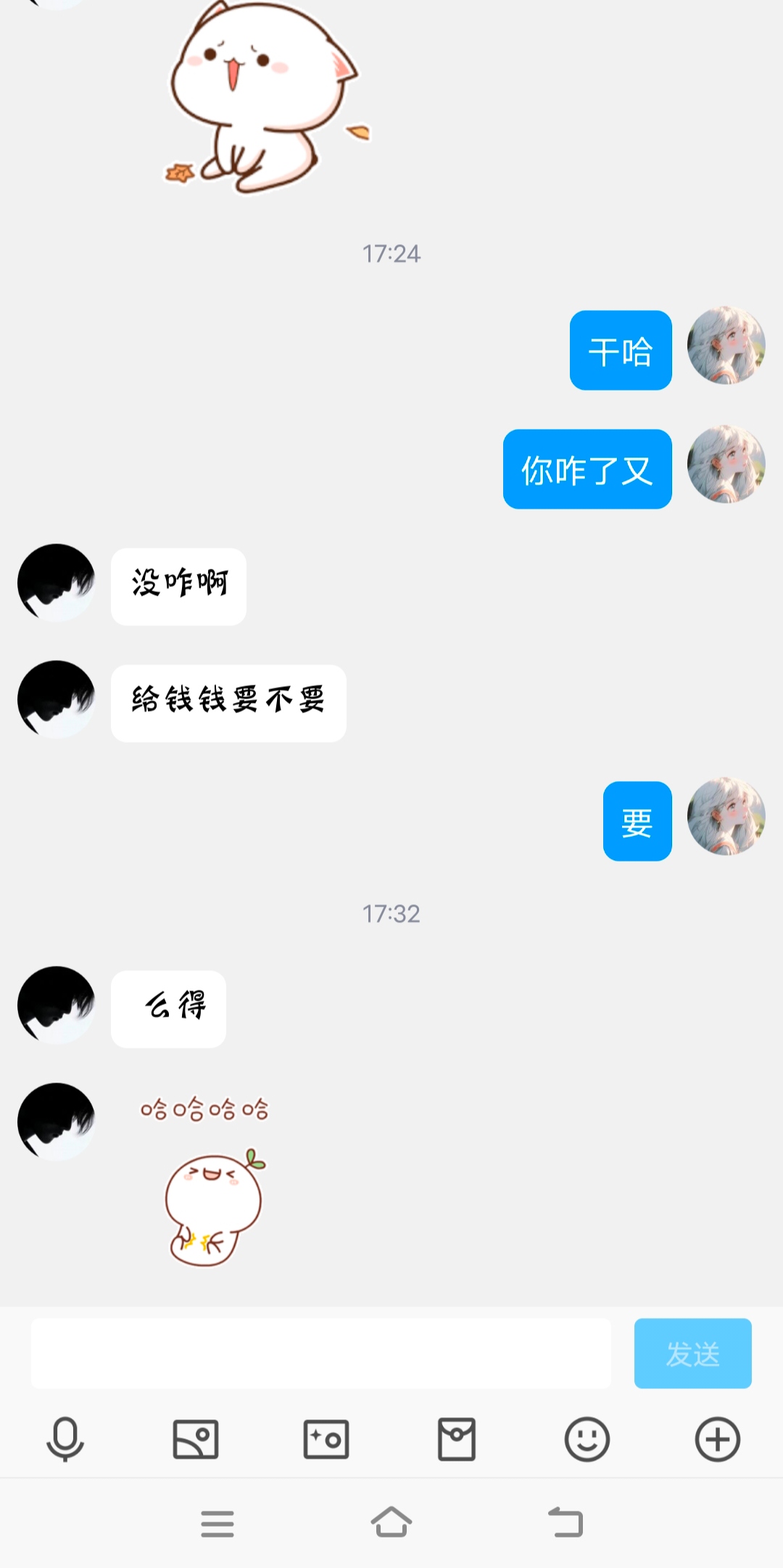Open the emoji smiley face icon
The image size is (783, 1568).
[587, 1440]
